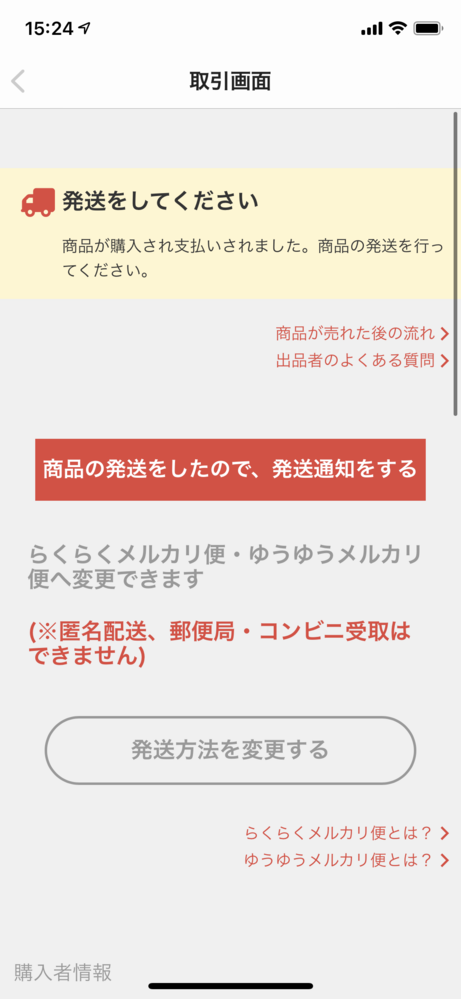Open らくらくメルカリ便とは？ link
Screen dimensions: 461x999
347,833
